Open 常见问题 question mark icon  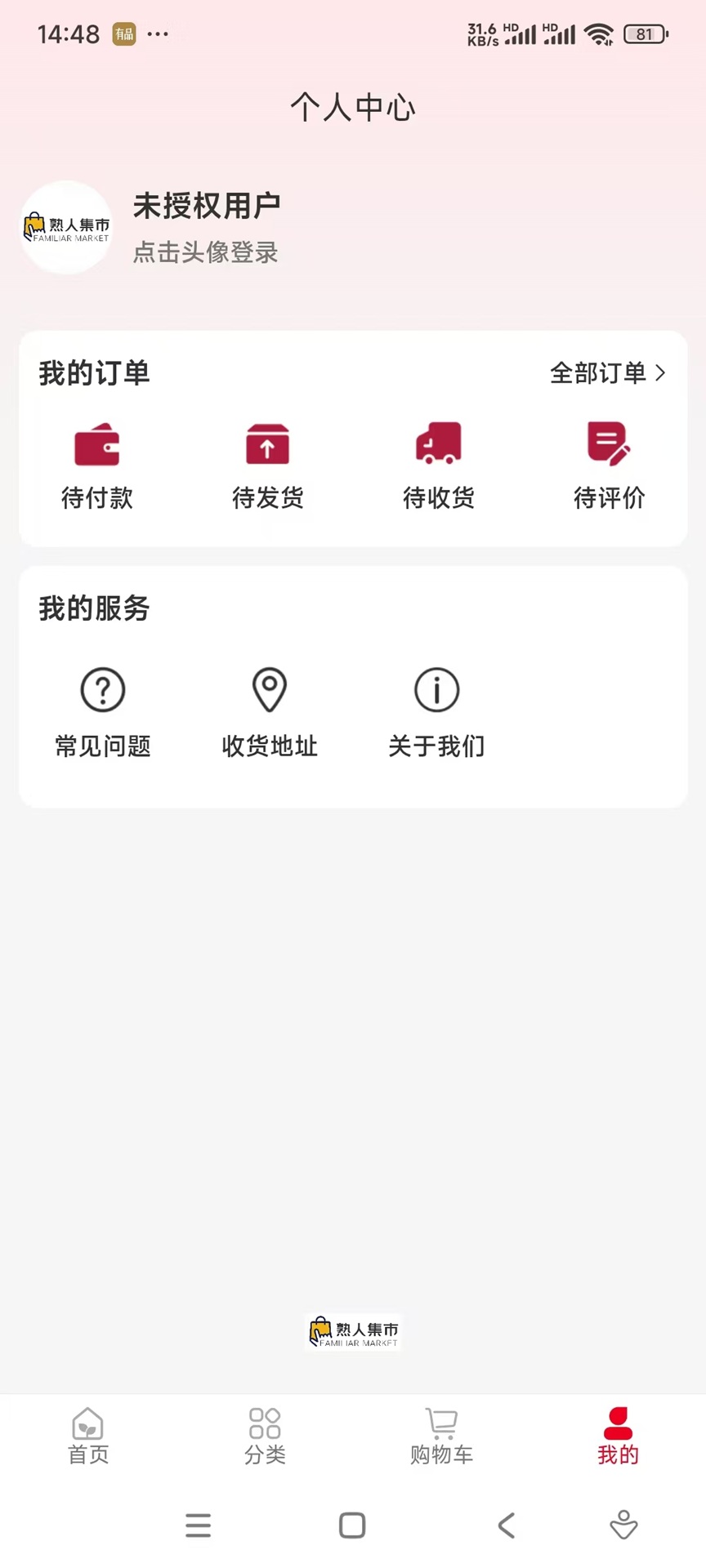(102, 689)
